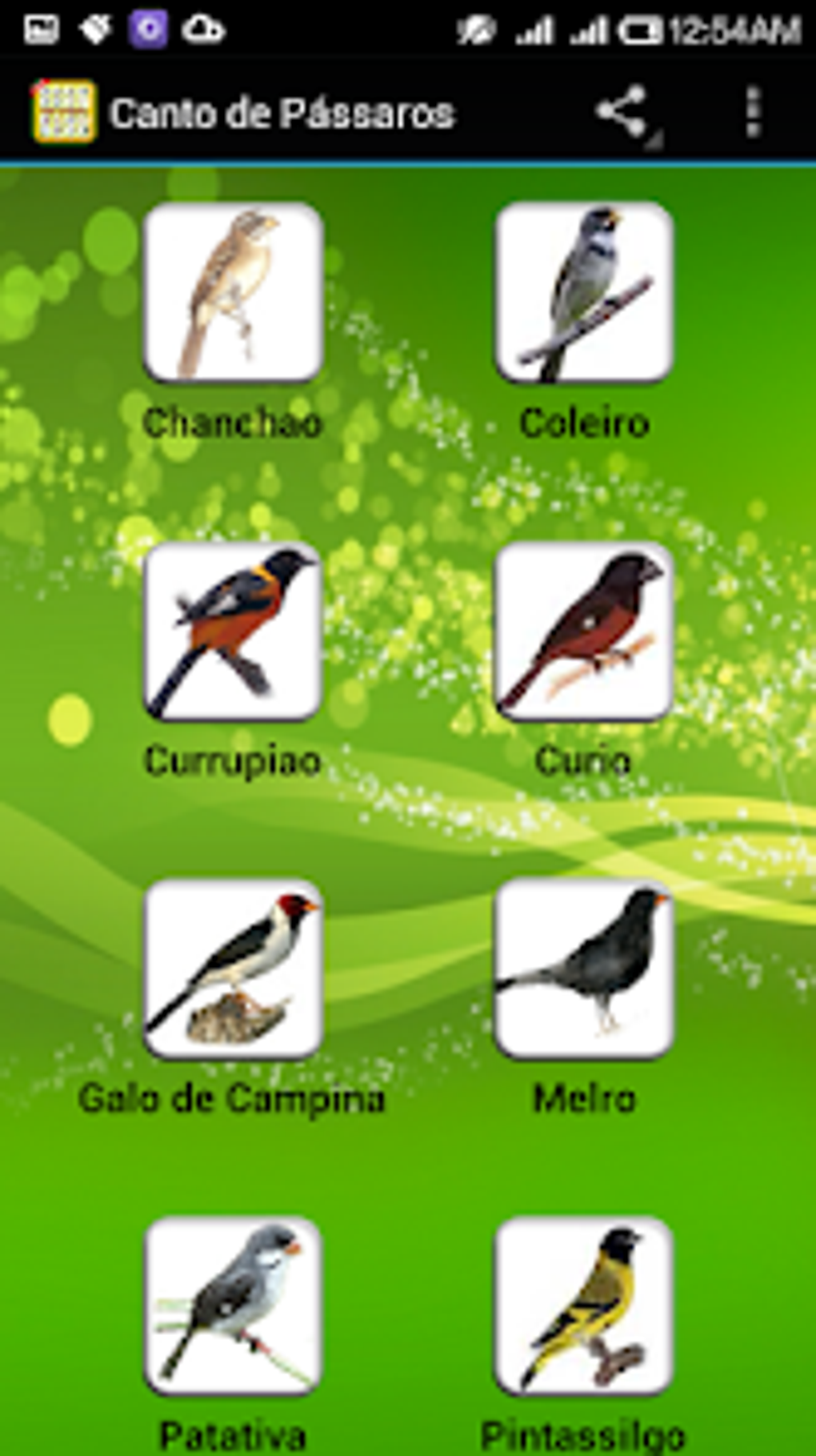Open the overflow menu
This screenshot has width=816, height=1456.
(x=752, y=111)
